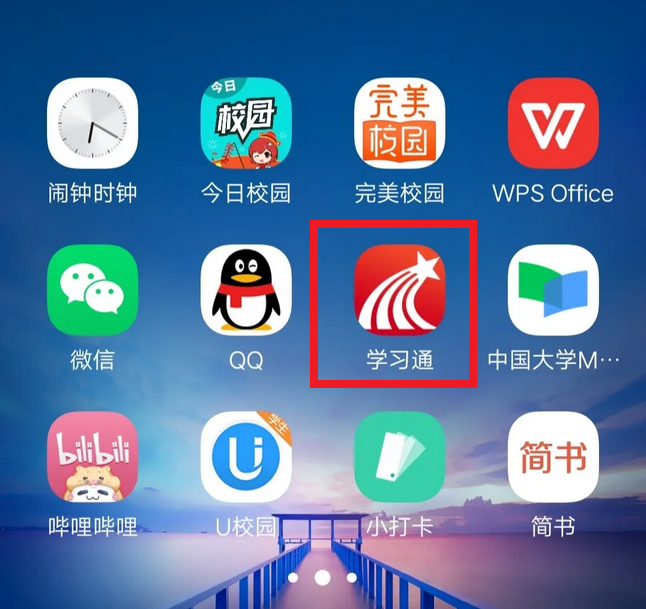Launch the 中国大学MOOC app

(x=553, y=290)
